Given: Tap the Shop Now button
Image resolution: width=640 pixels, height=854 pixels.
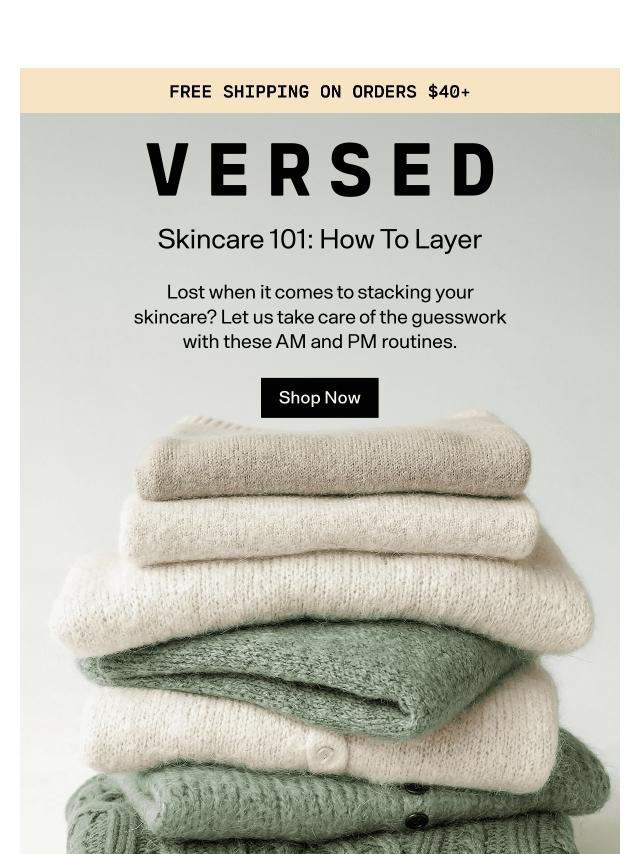Looking at the screenshot, I should click(319, 398).
